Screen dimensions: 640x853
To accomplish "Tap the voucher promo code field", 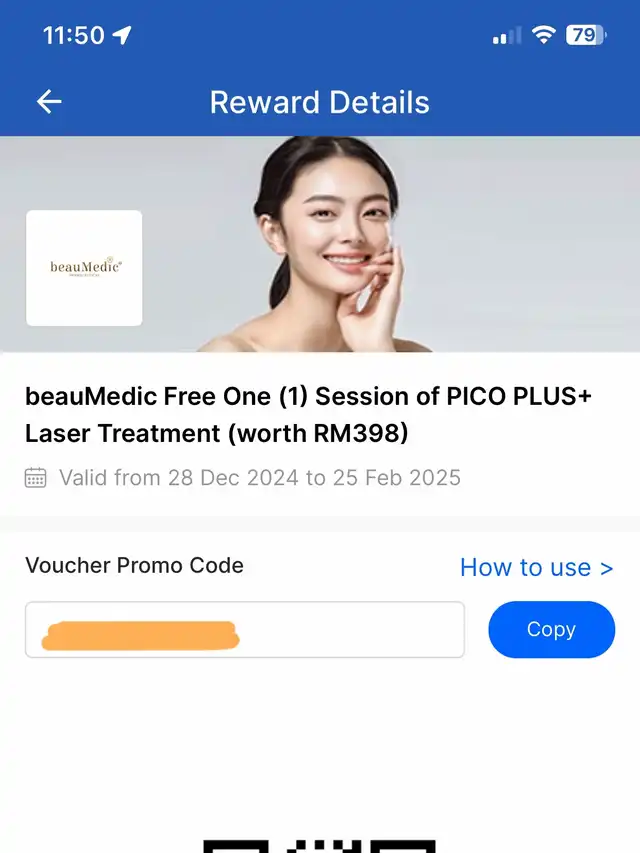I will (x=245, y=630).
